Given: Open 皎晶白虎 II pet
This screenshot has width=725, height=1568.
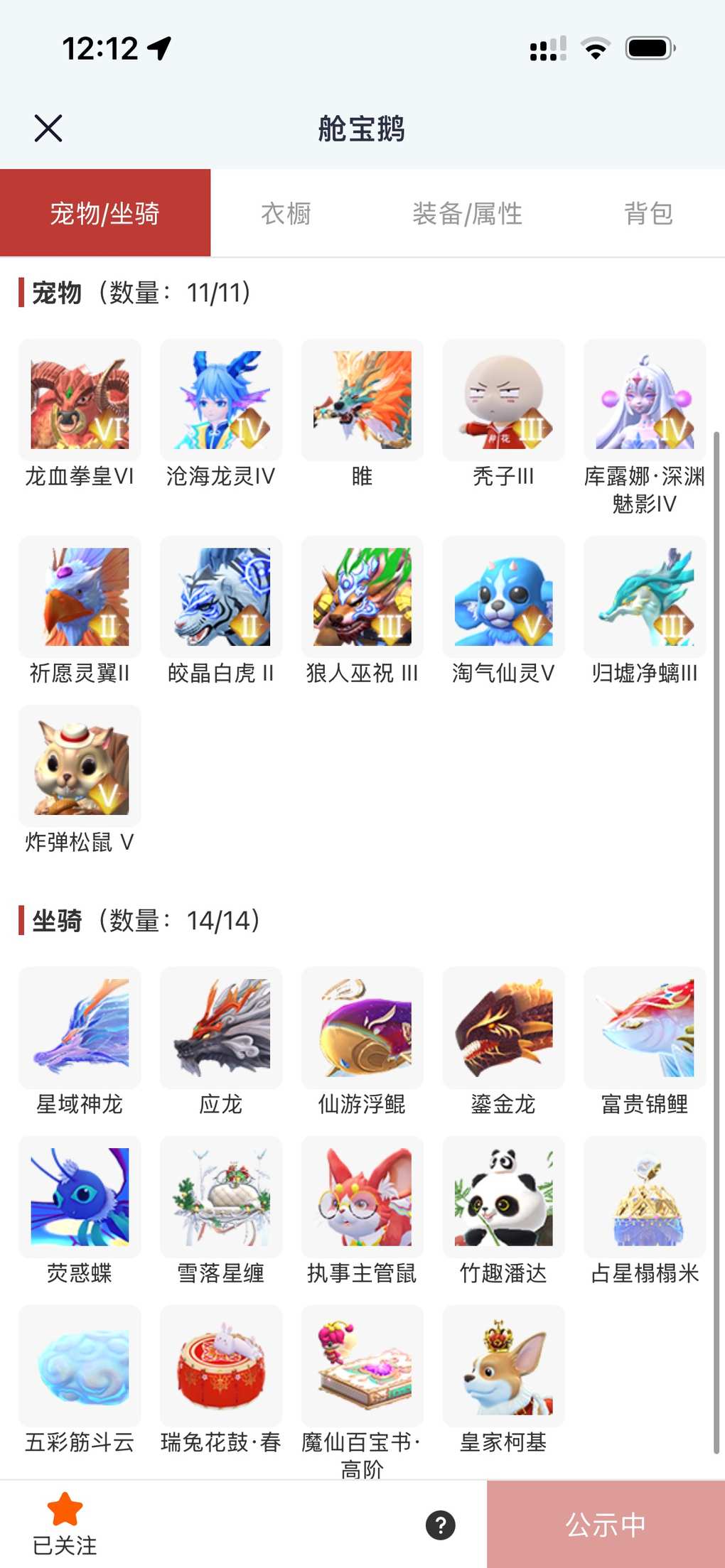Looking at the screenshot, I should point(221,597).
